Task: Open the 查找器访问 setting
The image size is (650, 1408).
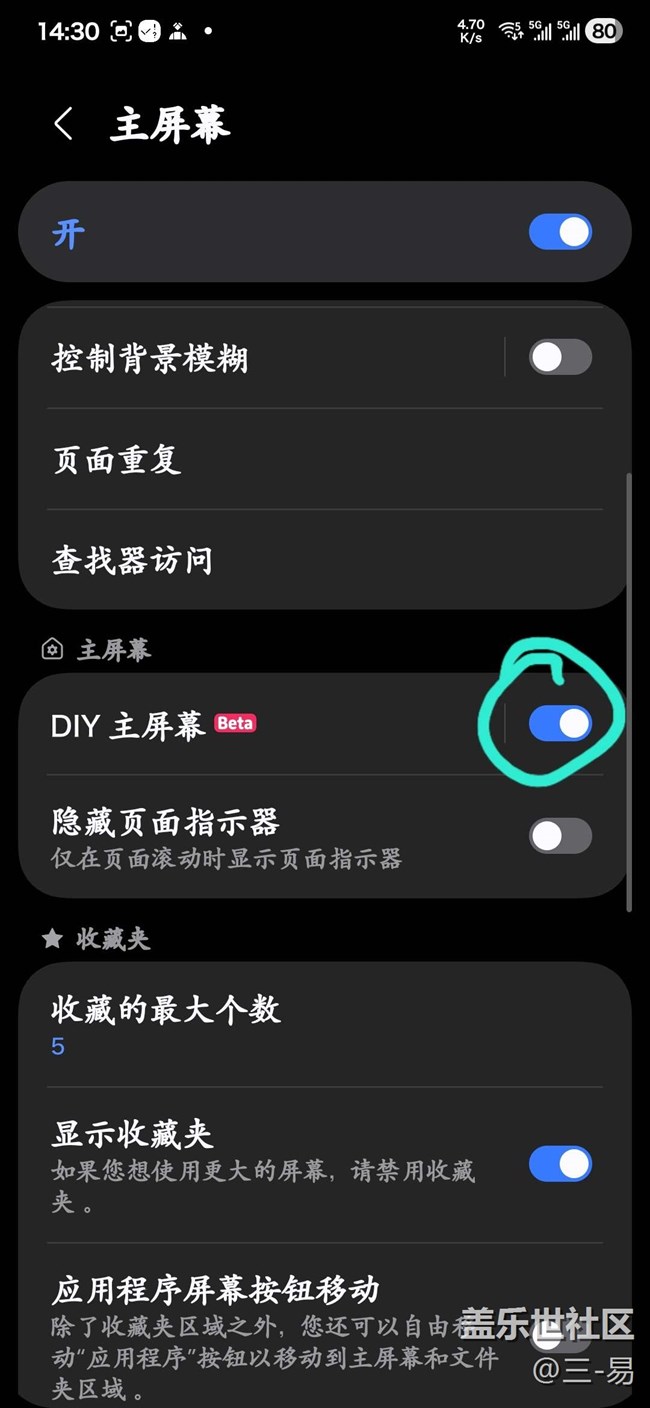Action: (x=300, y=560)
